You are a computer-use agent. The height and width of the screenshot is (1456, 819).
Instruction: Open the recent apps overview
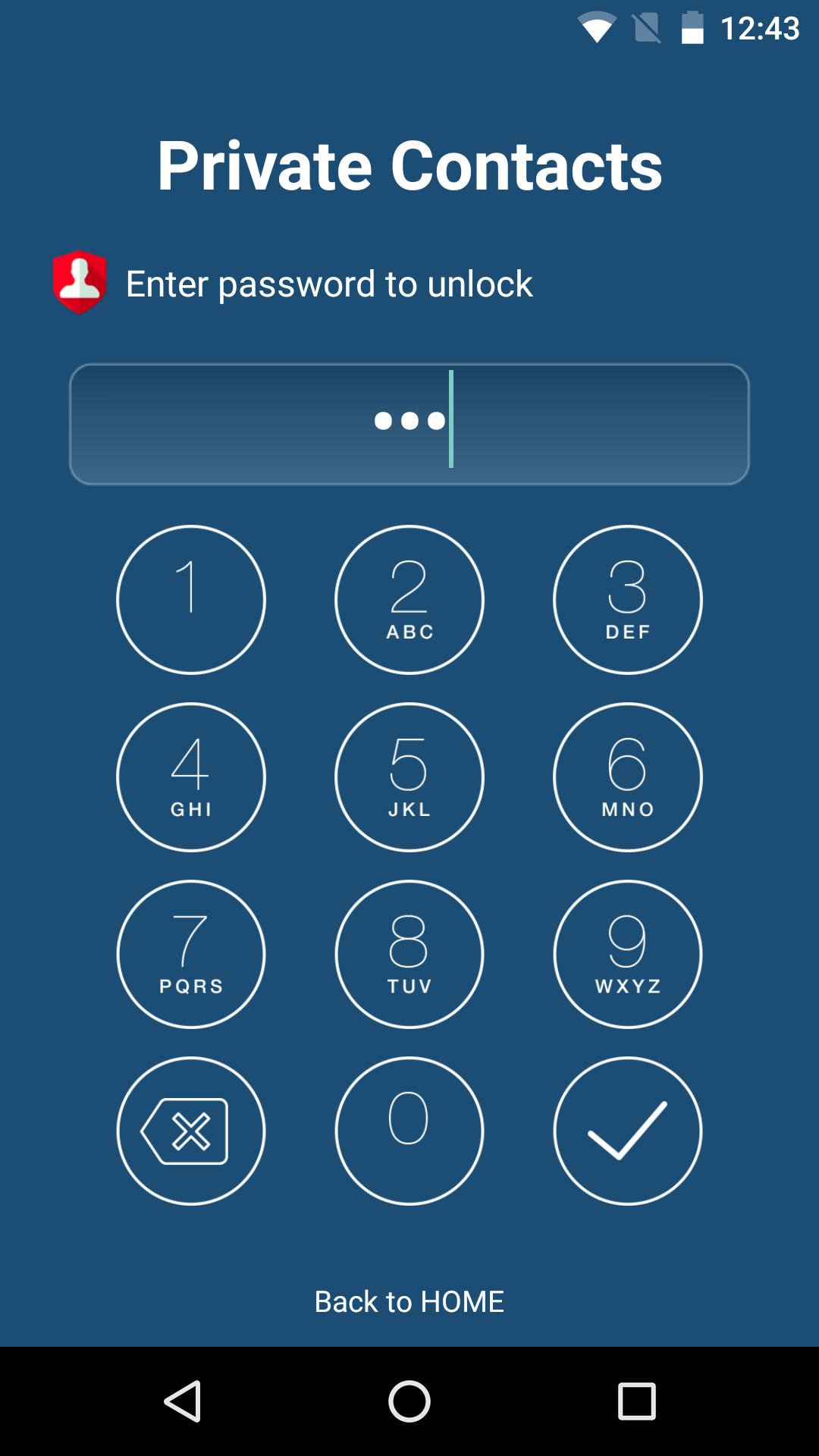coord(636,1401)
